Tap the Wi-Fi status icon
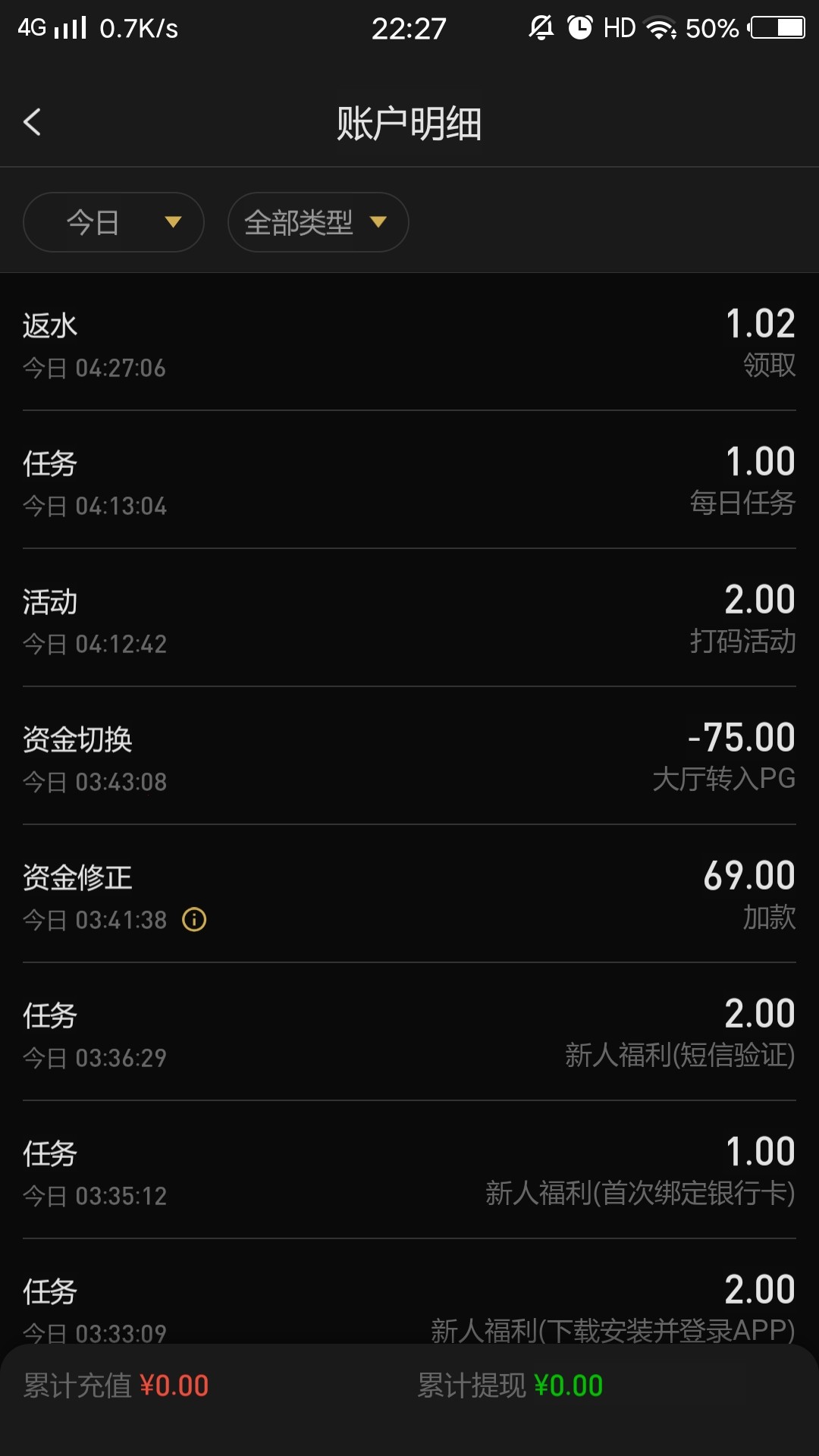The width and height of the screenshot is (819, 1456). [661, 27]
